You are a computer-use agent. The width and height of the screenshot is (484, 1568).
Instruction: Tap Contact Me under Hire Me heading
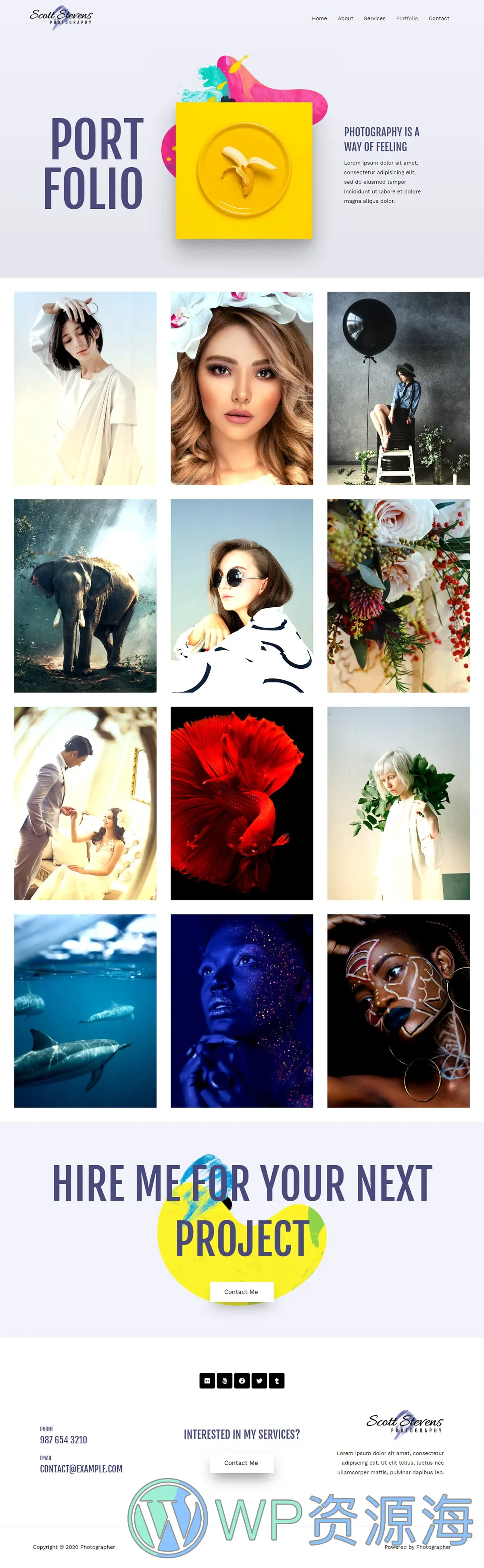click(x=241, y=1291)
